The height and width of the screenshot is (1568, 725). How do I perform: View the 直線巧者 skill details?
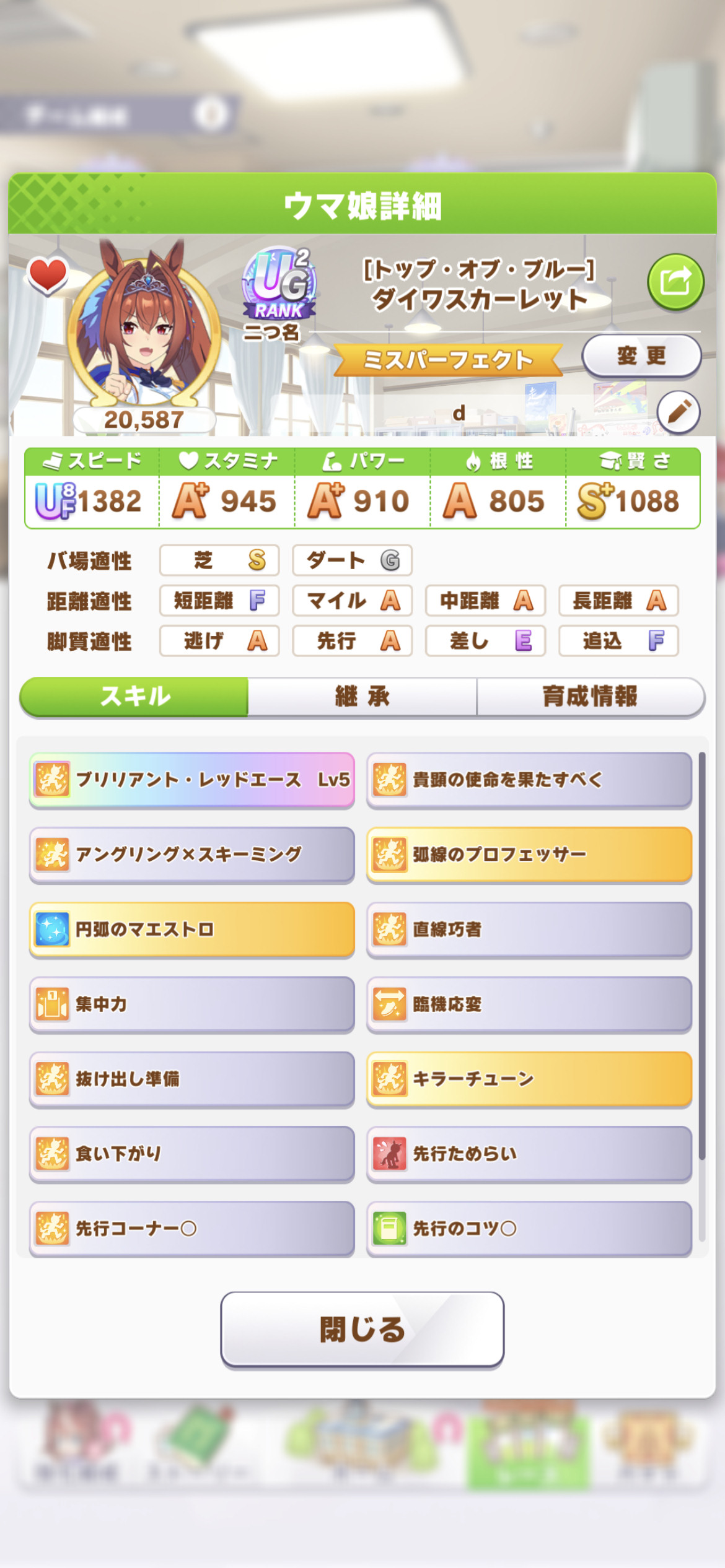[x=529, y=930]
